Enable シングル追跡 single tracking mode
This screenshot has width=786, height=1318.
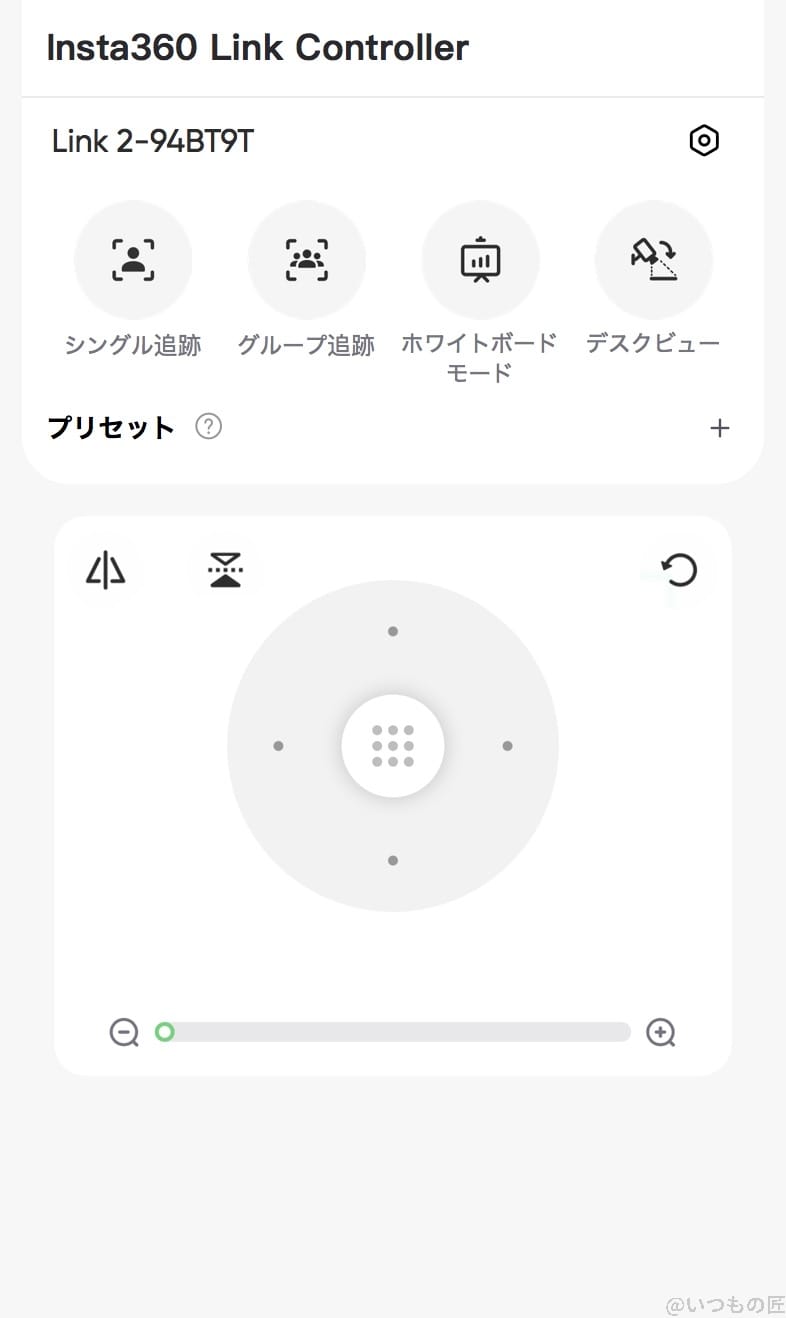(133, 260)
